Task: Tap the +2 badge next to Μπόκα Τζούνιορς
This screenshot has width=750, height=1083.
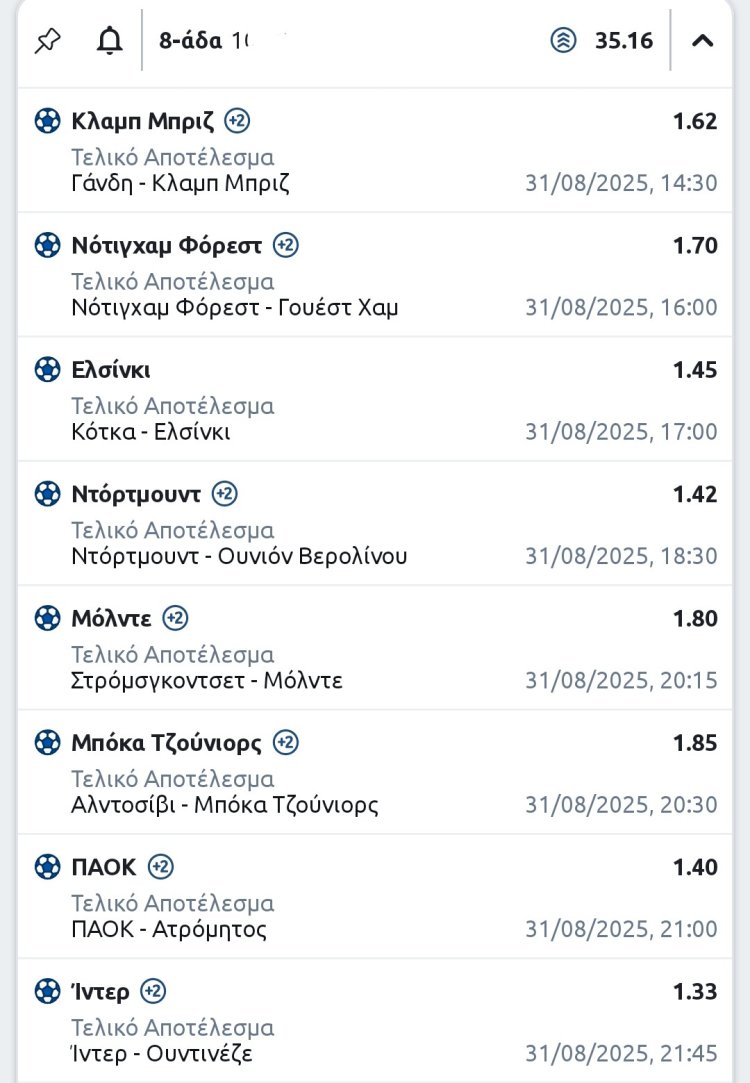Action: click(x=285, y=743)
